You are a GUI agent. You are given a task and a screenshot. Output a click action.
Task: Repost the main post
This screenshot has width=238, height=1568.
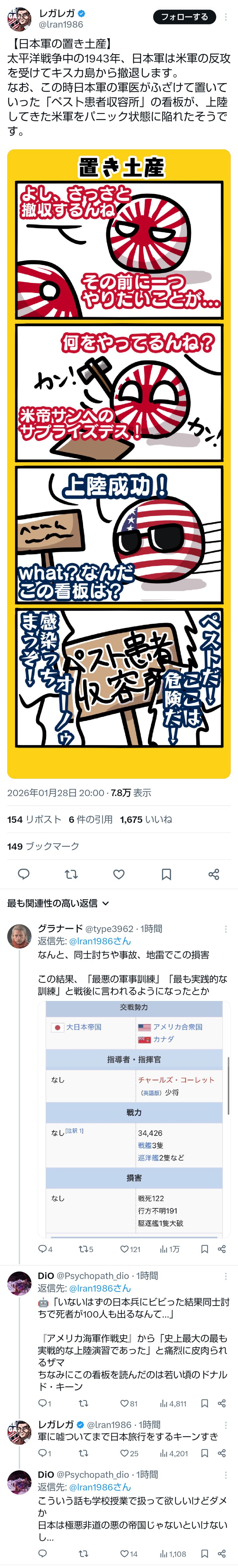point(71,874)
